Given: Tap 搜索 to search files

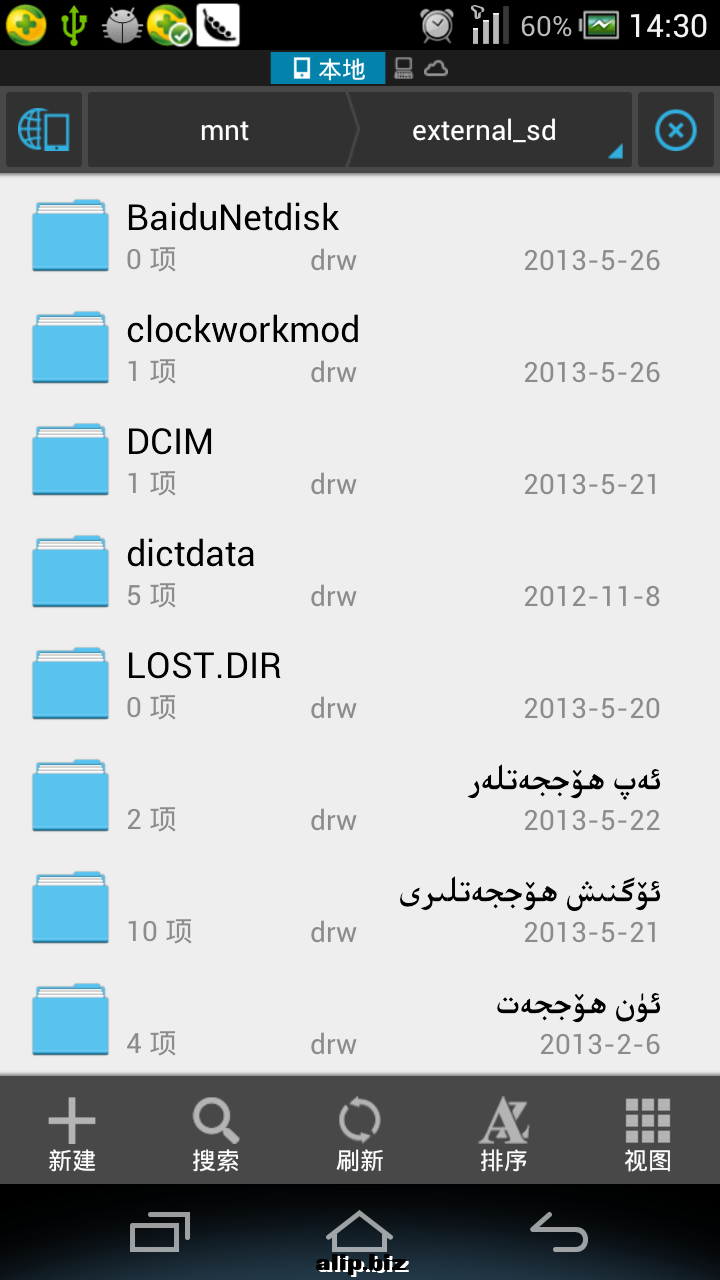Looking at the screenshot, I should (216, 1135).
